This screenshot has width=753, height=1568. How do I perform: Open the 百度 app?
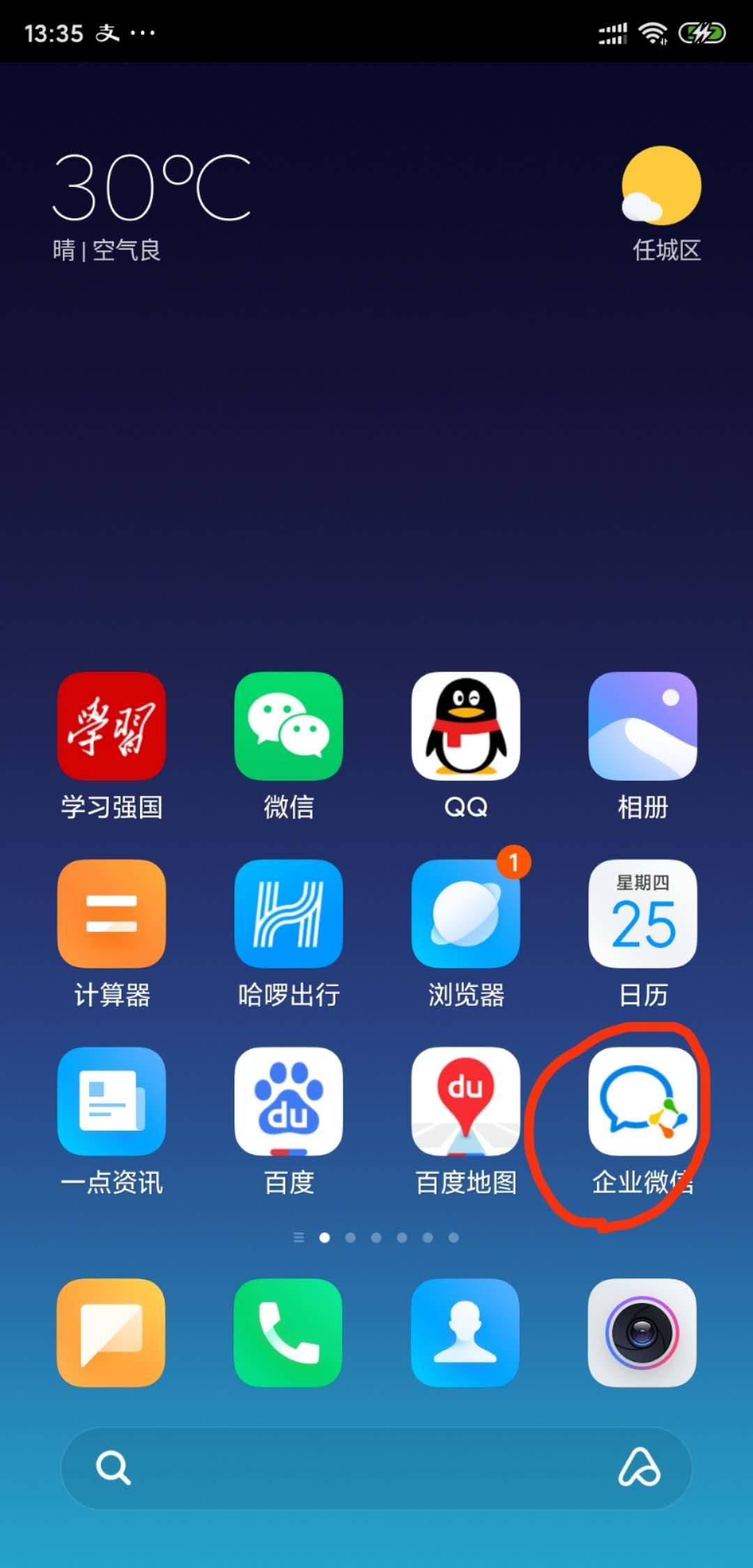(x=289, y=1101)
